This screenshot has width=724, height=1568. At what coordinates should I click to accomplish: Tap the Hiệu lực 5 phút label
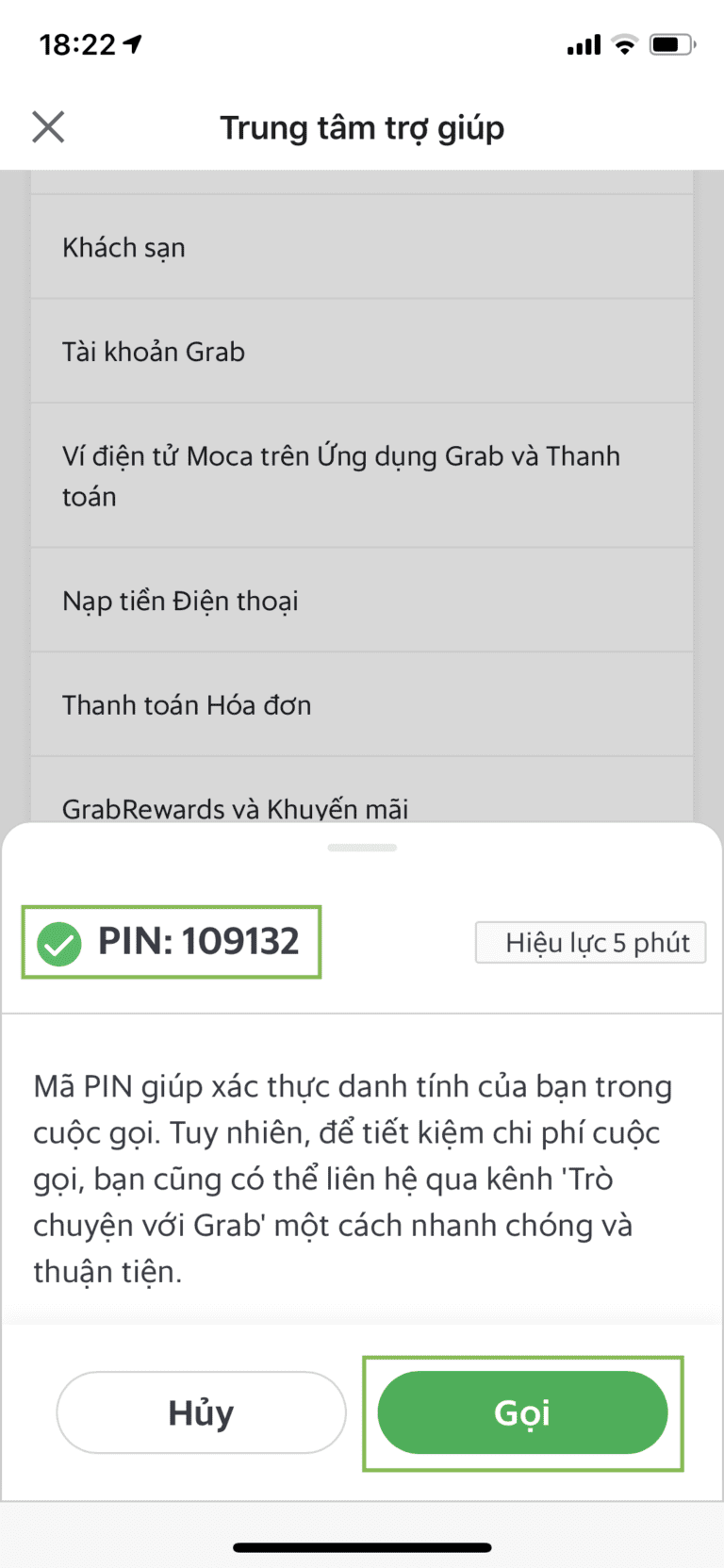590,942
